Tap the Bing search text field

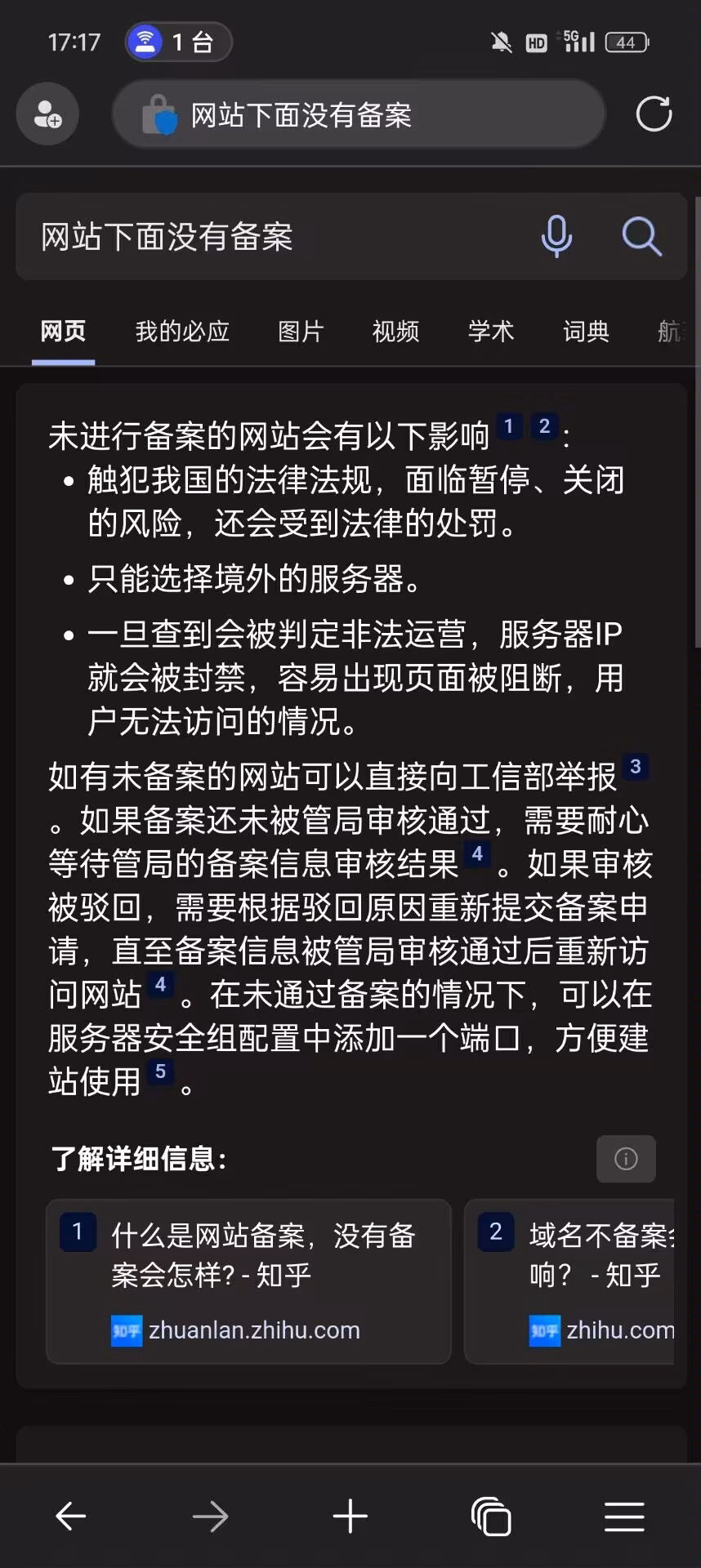[278, 238]
